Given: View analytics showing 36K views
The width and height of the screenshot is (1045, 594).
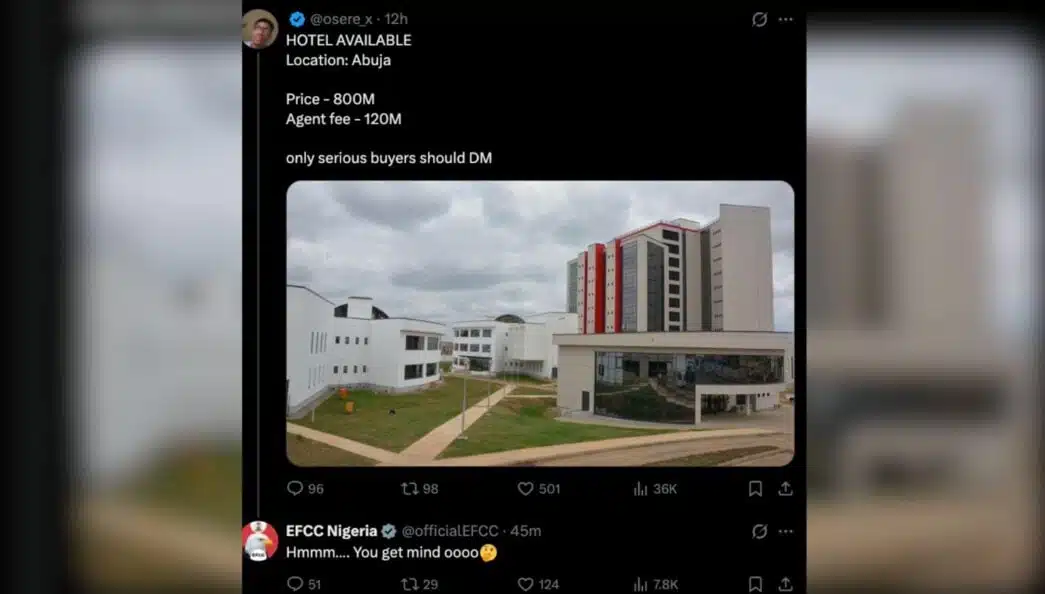Looking at the screenshot, I should pyautogui.click(x=641, y=488).
